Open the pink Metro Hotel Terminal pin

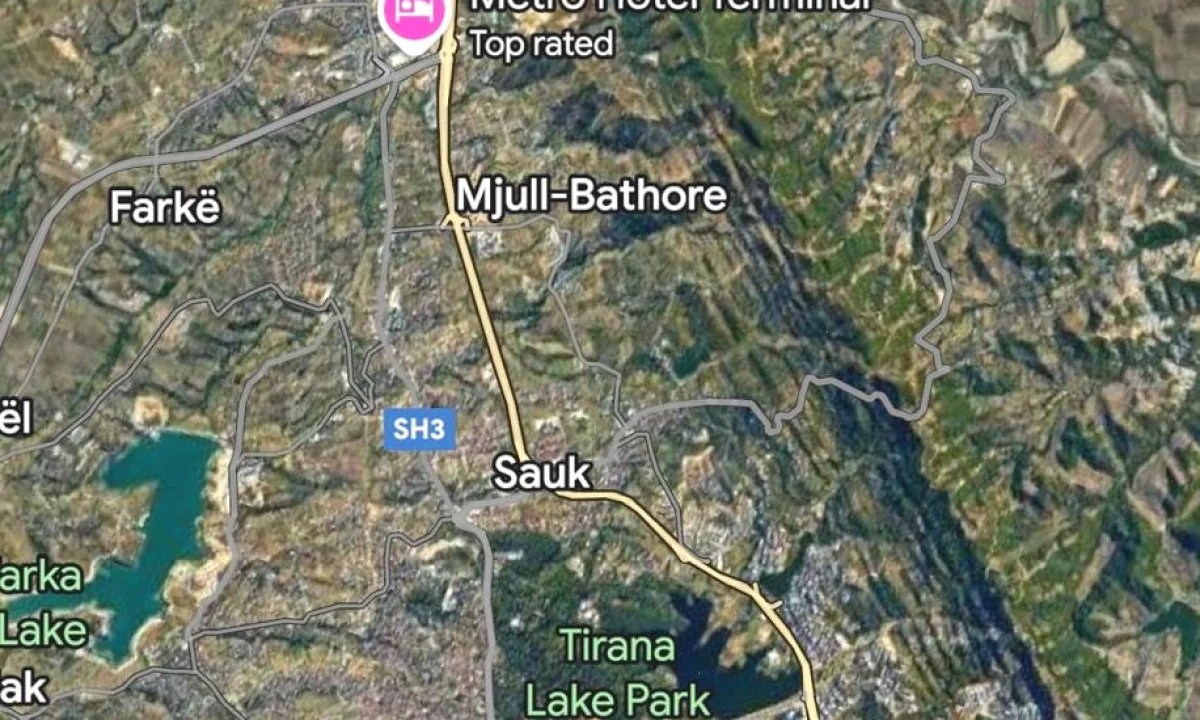click(x=412, y=18)
